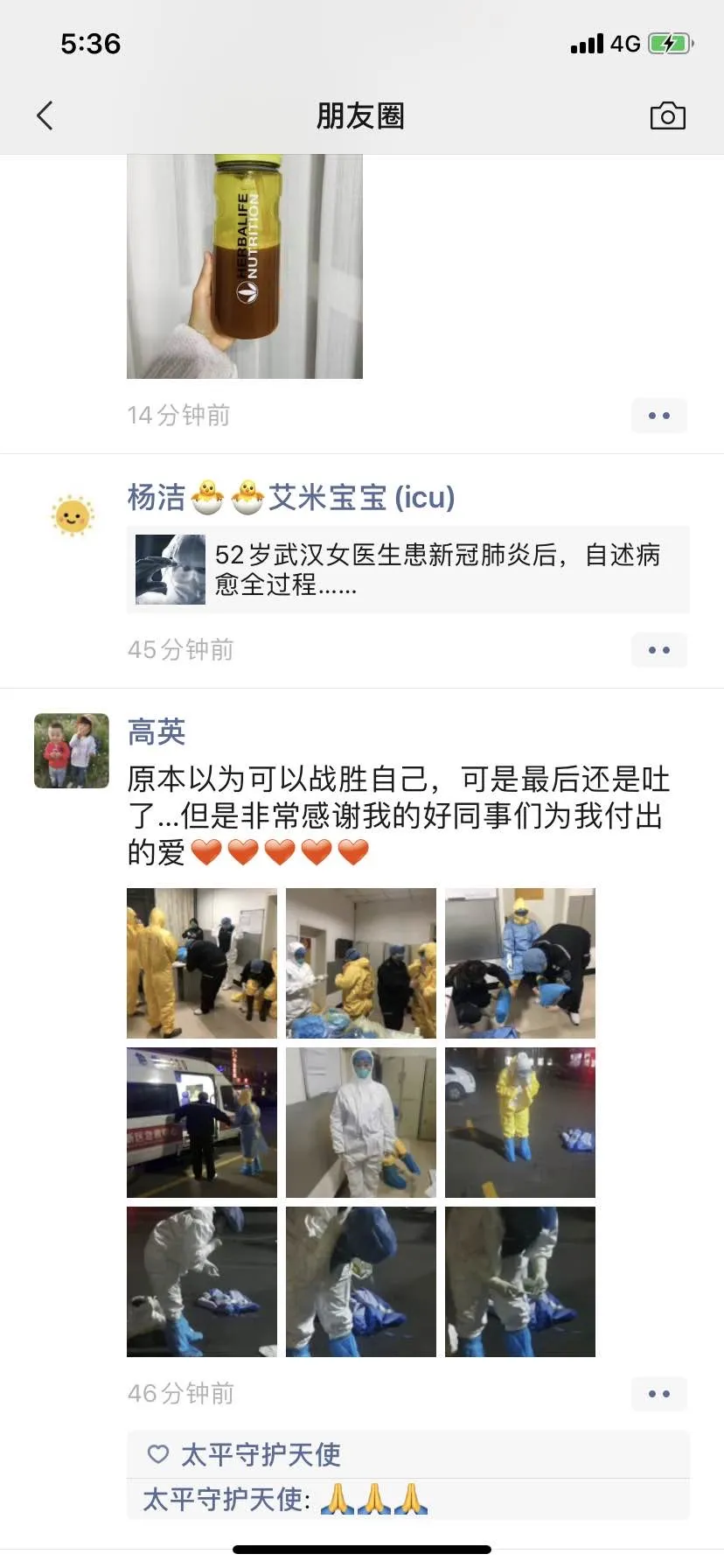Tap 杨洁's sun avatar
This screenshot has width=724, height=1568.
(x=72, y=515)
